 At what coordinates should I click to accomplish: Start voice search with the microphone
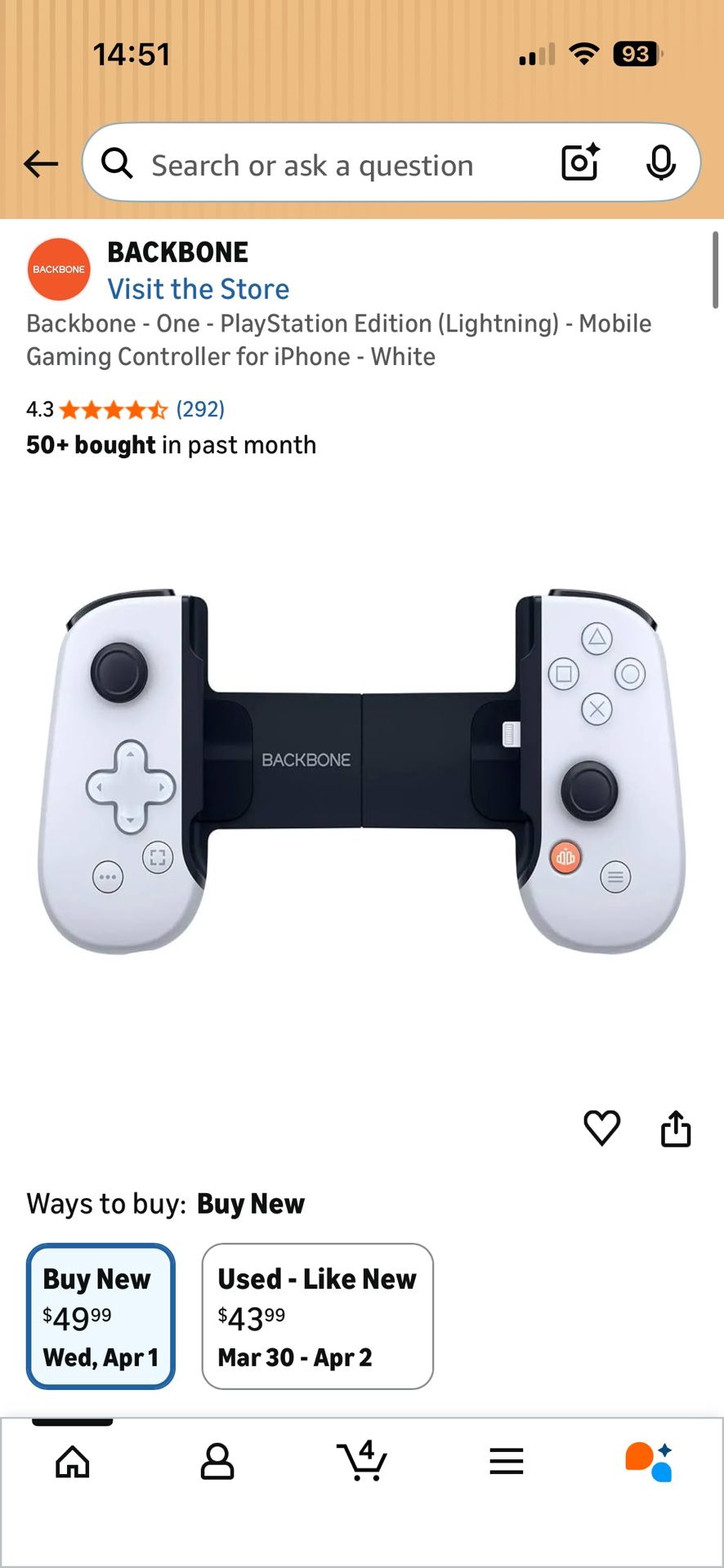[660, 163]
